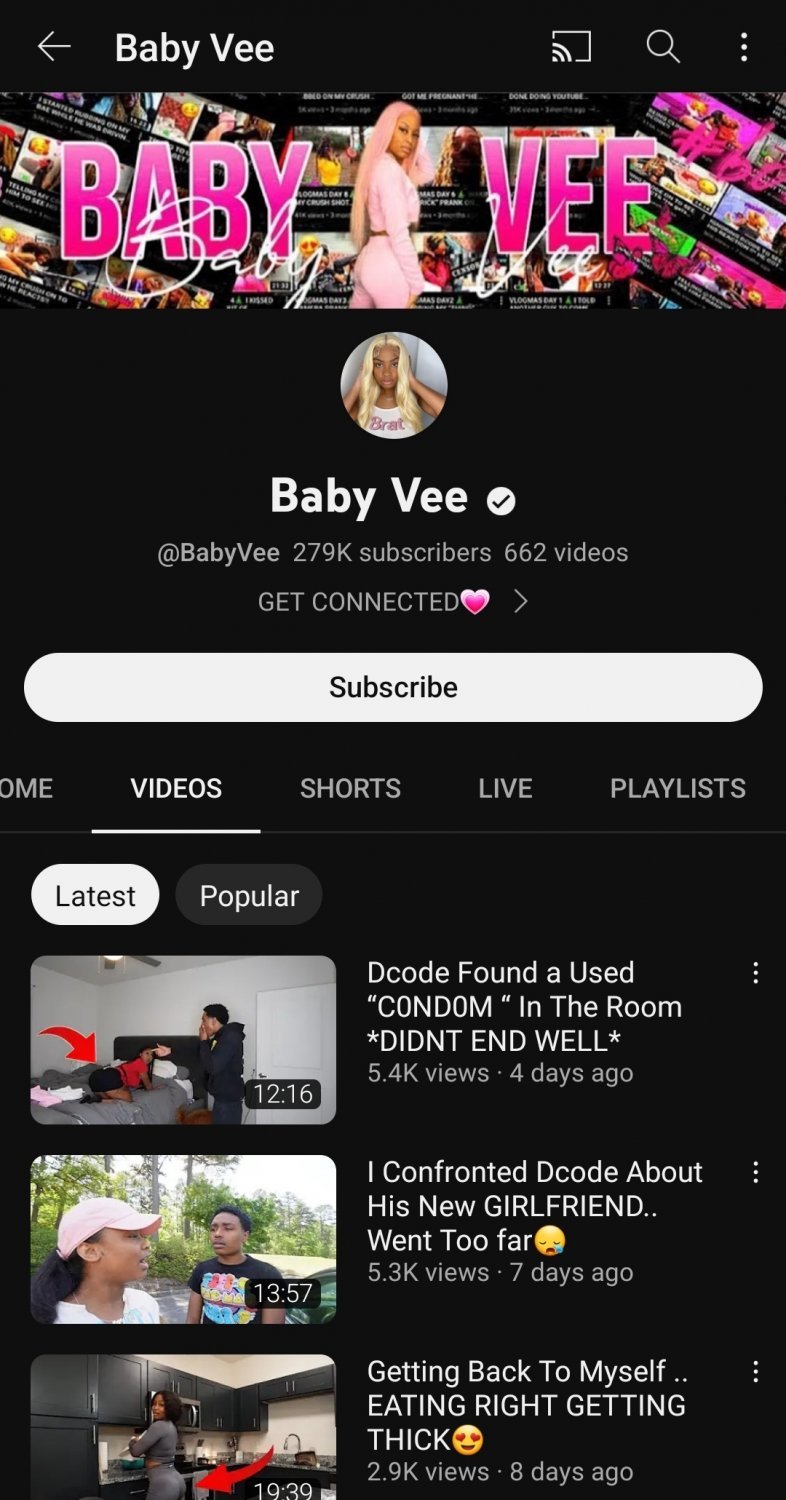The image size is (786, 1500).
Task: Select the Videos tab
Action: 176,788
